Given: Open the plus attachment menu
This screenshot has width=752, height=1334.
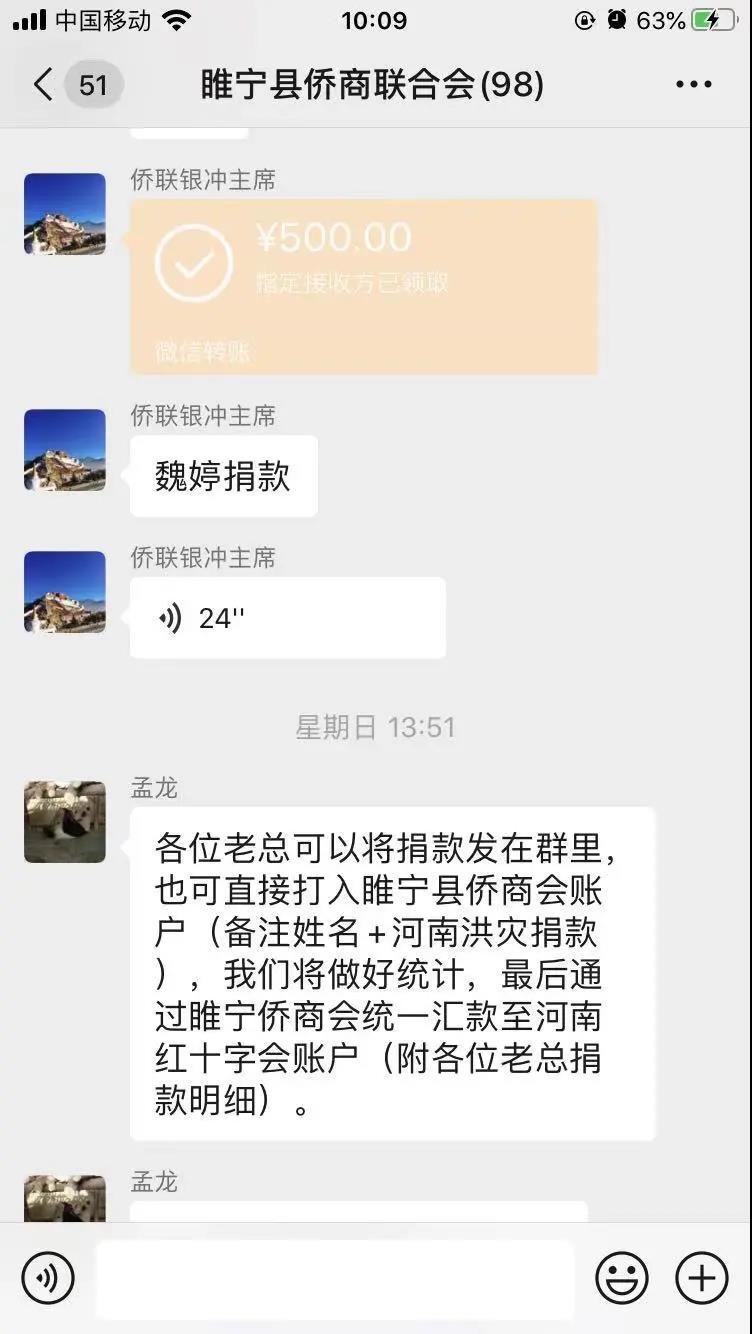Looking at the screenshot, I should [x=702, y=1278].
